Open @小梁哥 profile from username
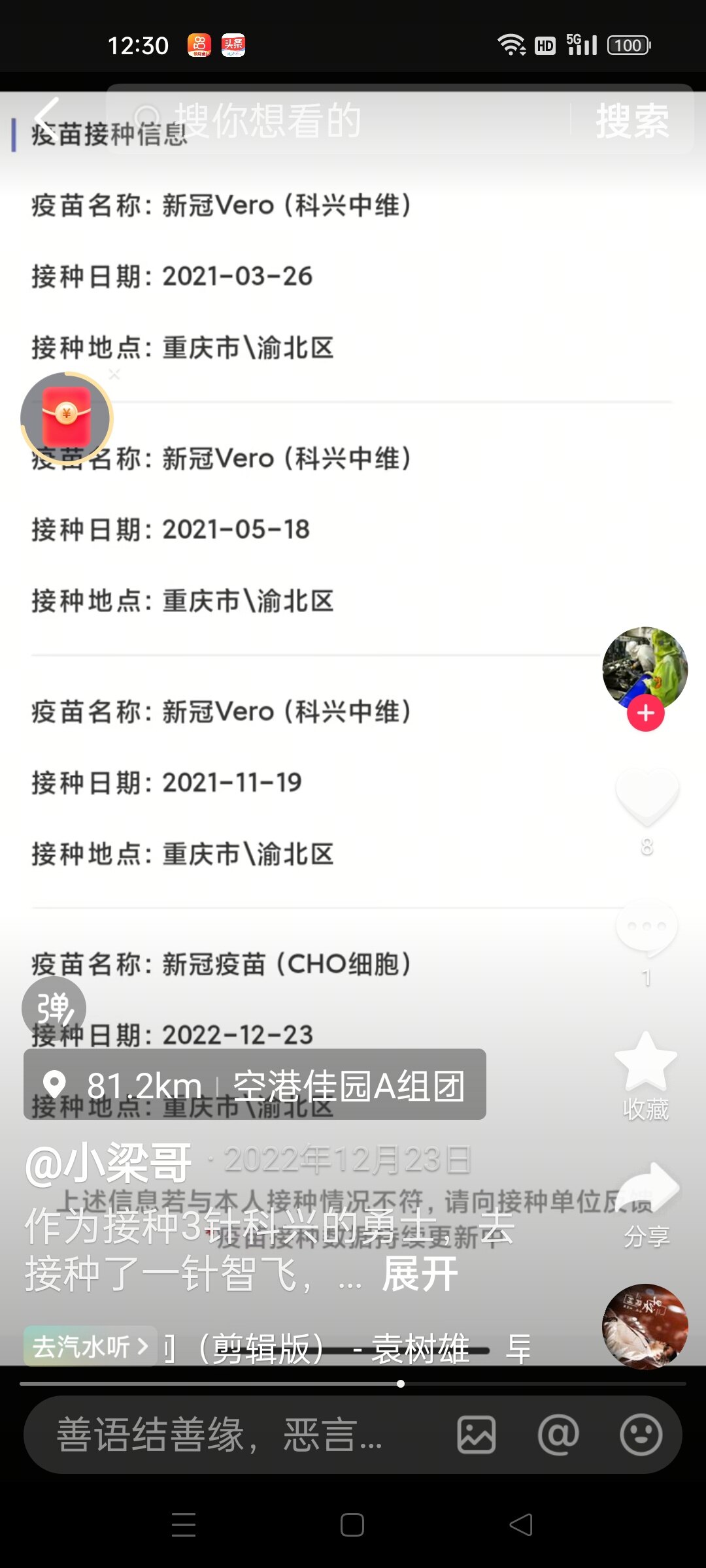 109,1163
